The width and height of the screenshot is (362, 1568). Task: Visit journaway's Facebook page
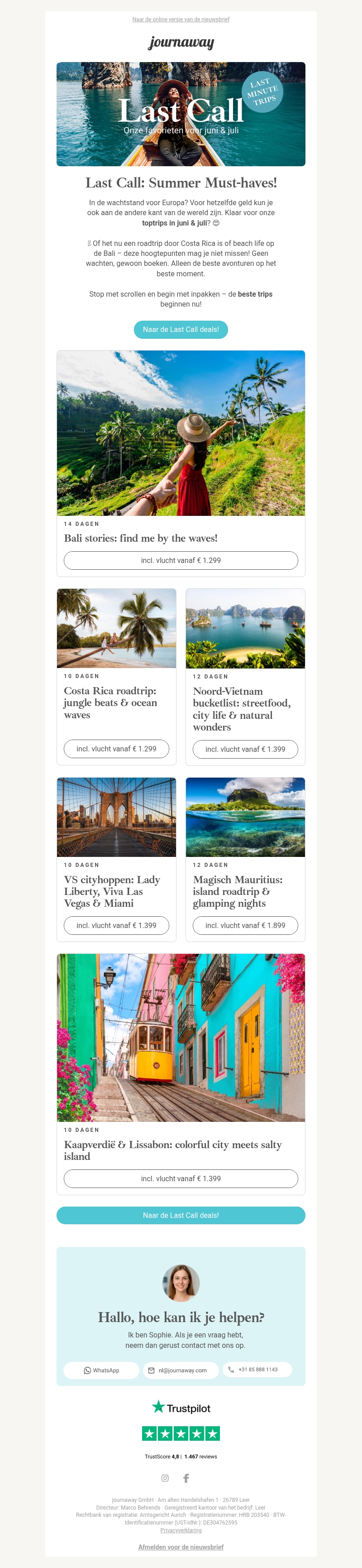(x=186, y=1478)
